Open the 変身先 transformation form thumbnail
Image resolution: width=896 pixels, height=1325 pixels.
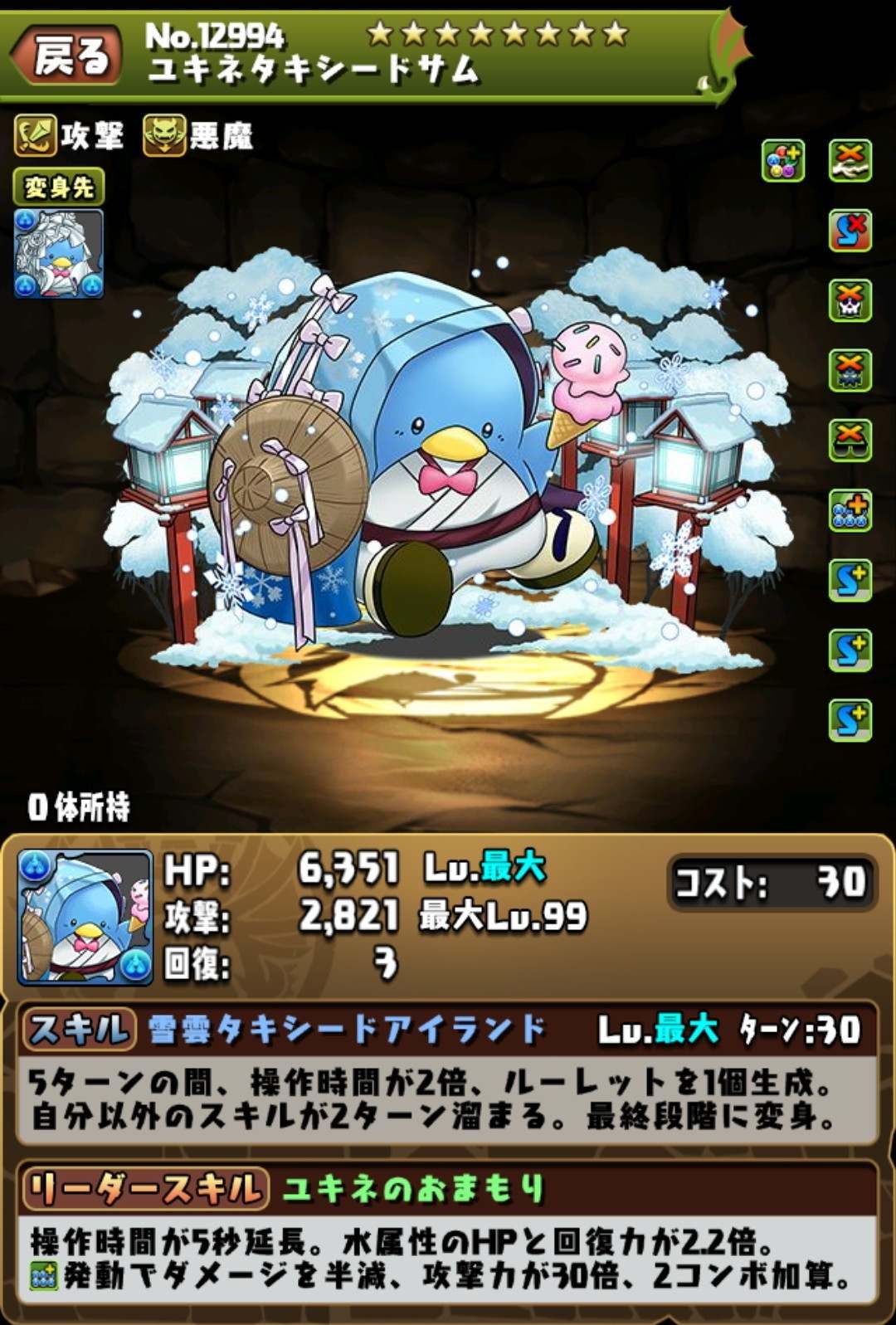click(x=59, y=253)
